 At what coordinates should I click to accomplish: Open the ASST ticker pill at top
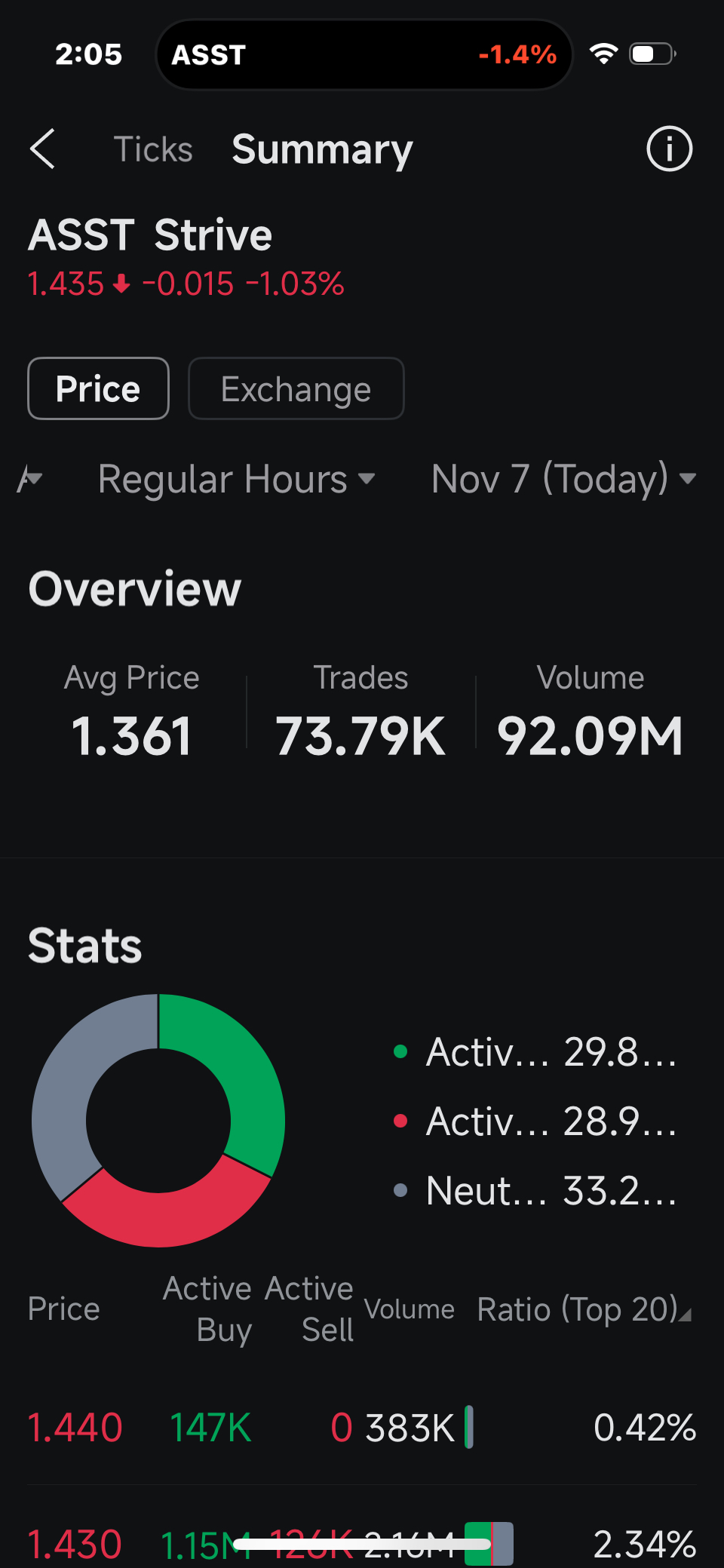364,54
